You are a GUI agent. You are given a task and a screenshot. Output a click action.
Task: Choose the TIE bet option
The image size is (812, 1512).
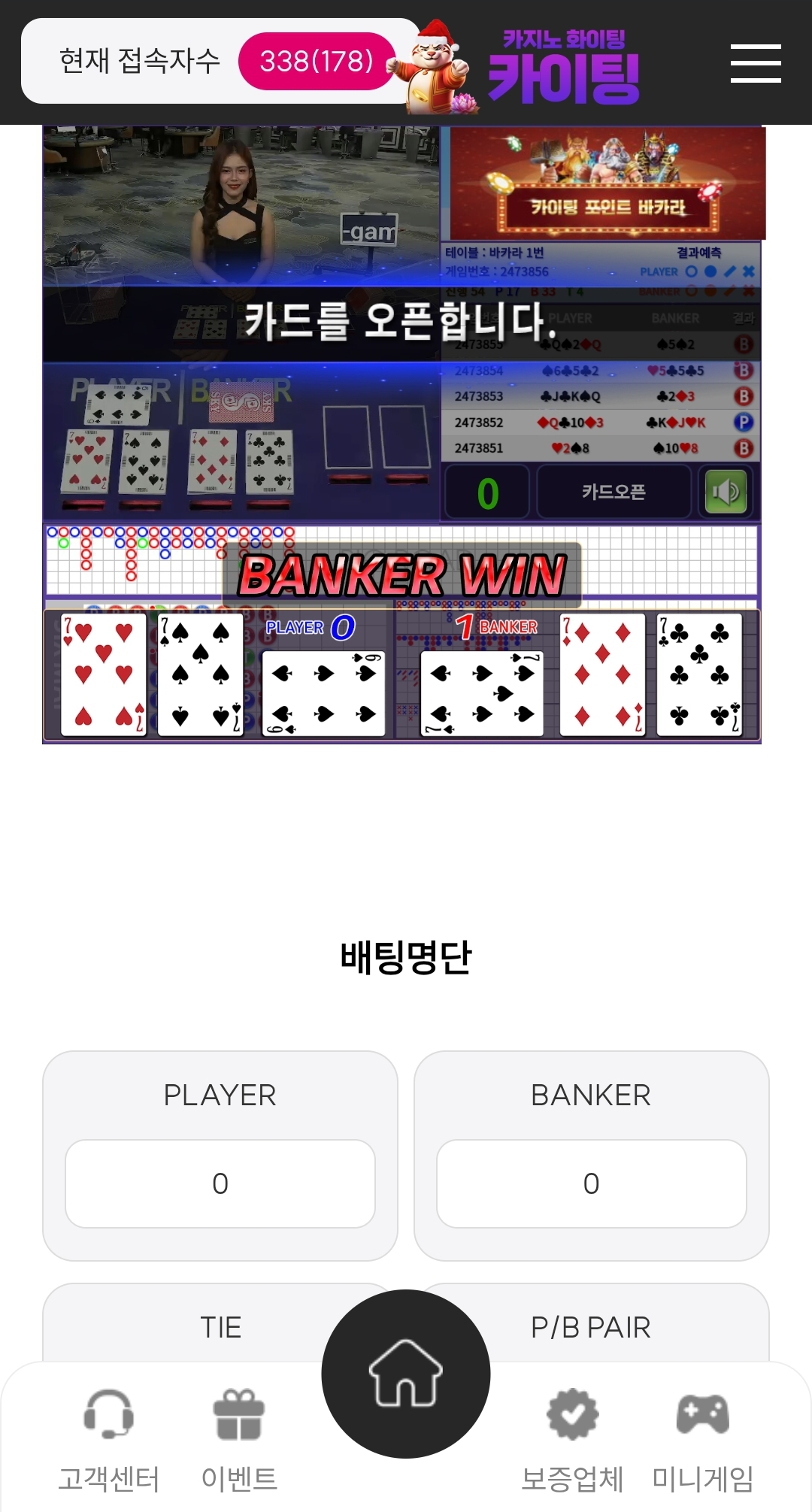(220, 1327)
